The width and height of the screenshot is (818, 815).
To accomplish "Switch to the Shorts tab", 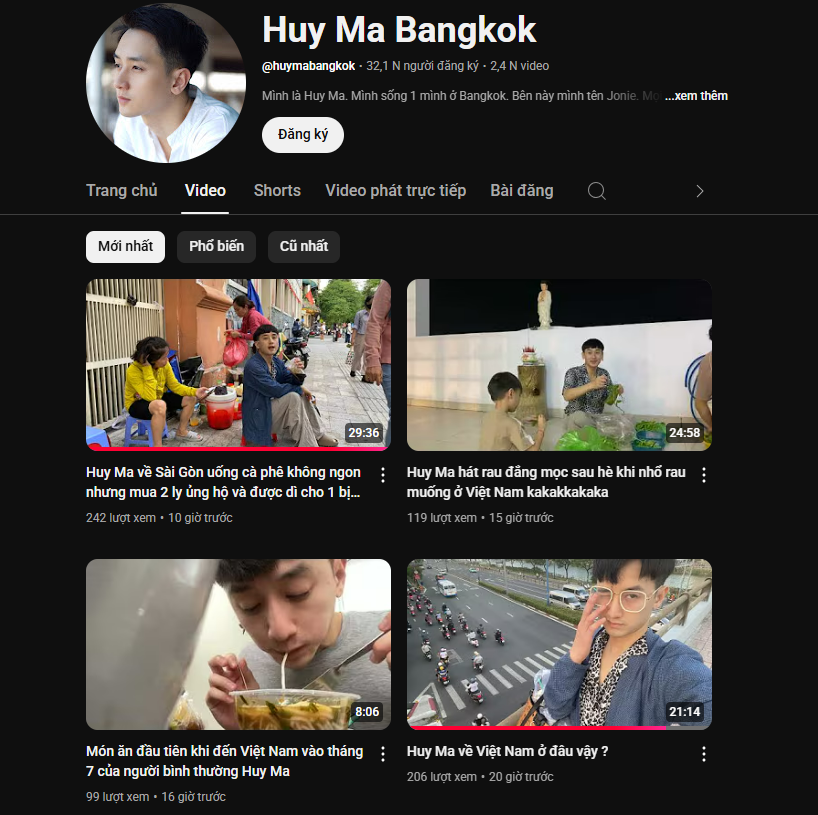I will (x=277, y=190).
